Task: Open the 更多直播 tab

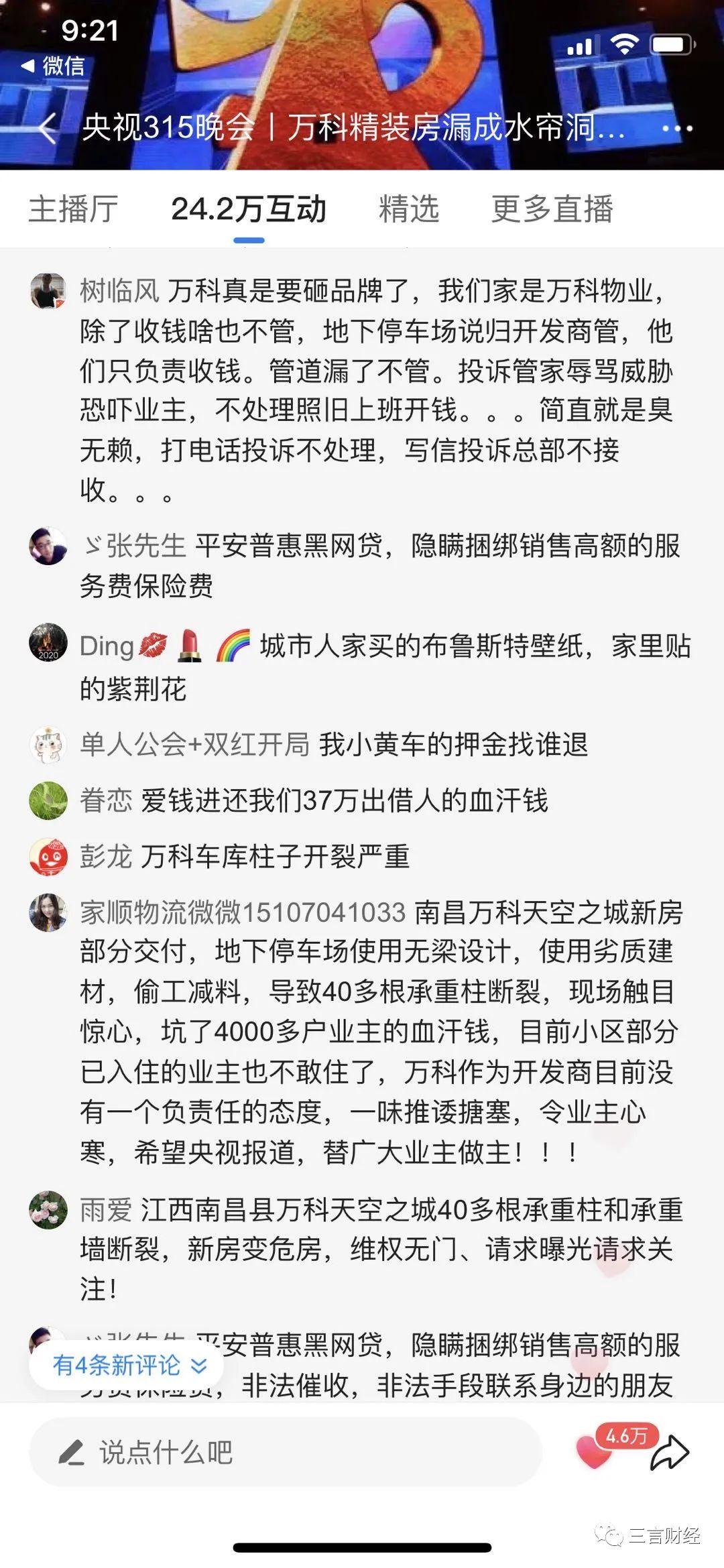Action: click(552, 209)
